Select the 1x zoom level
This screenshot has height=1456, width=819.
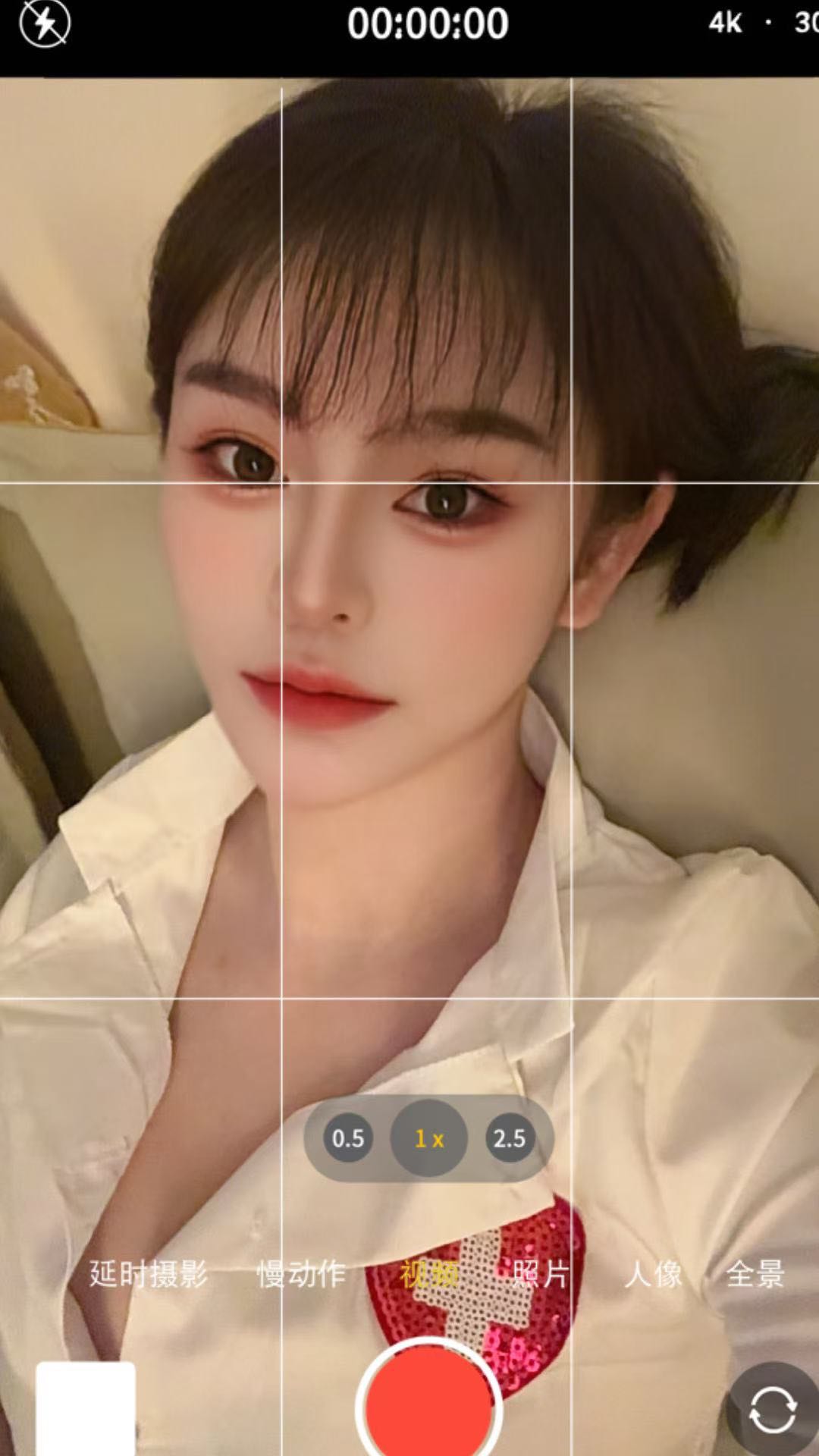428,1138
